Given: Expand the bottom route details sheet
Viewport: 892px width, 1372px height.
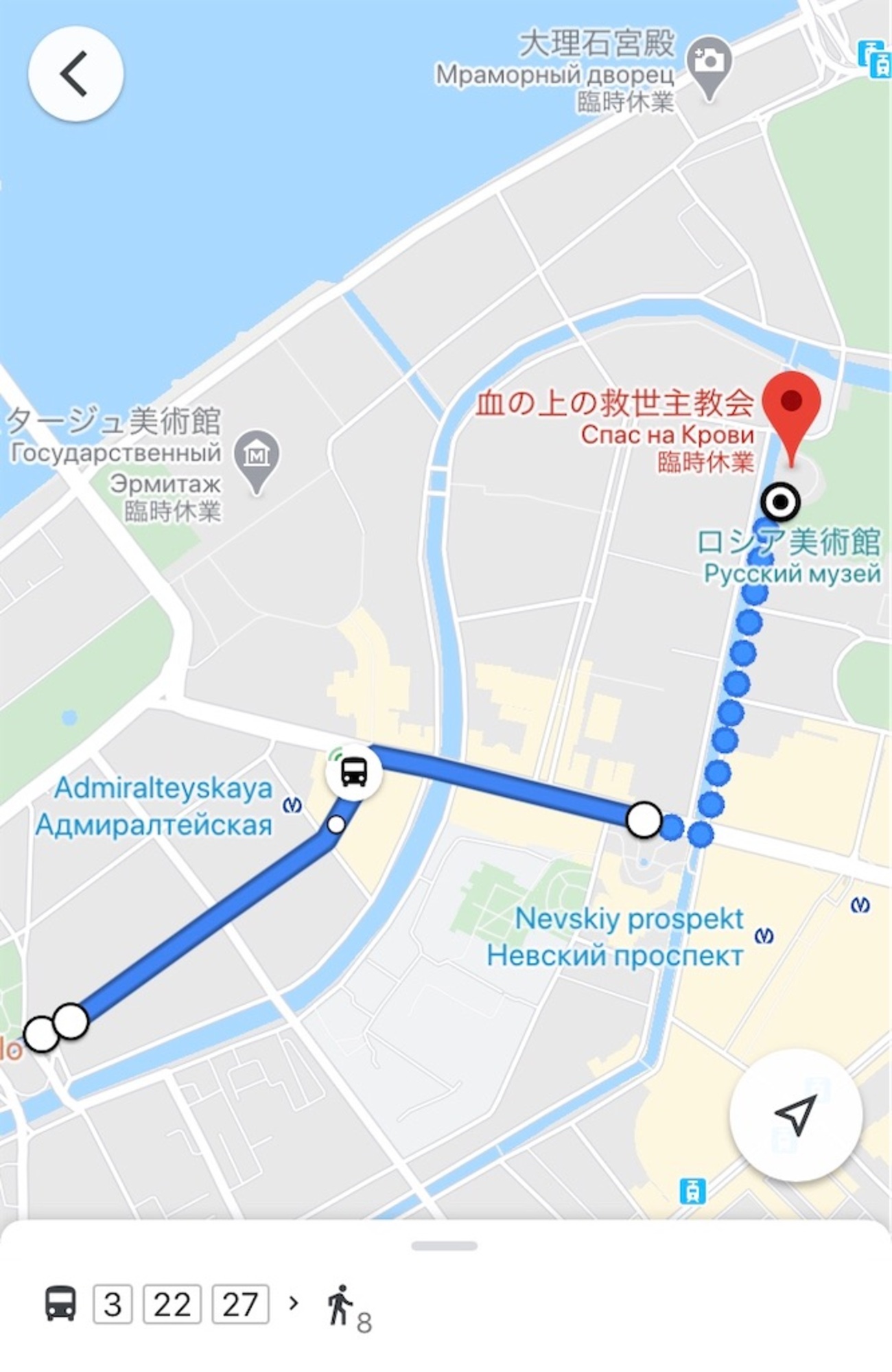Looking at the screenshot, I should pyautogui.click(x=445, y=1246).
